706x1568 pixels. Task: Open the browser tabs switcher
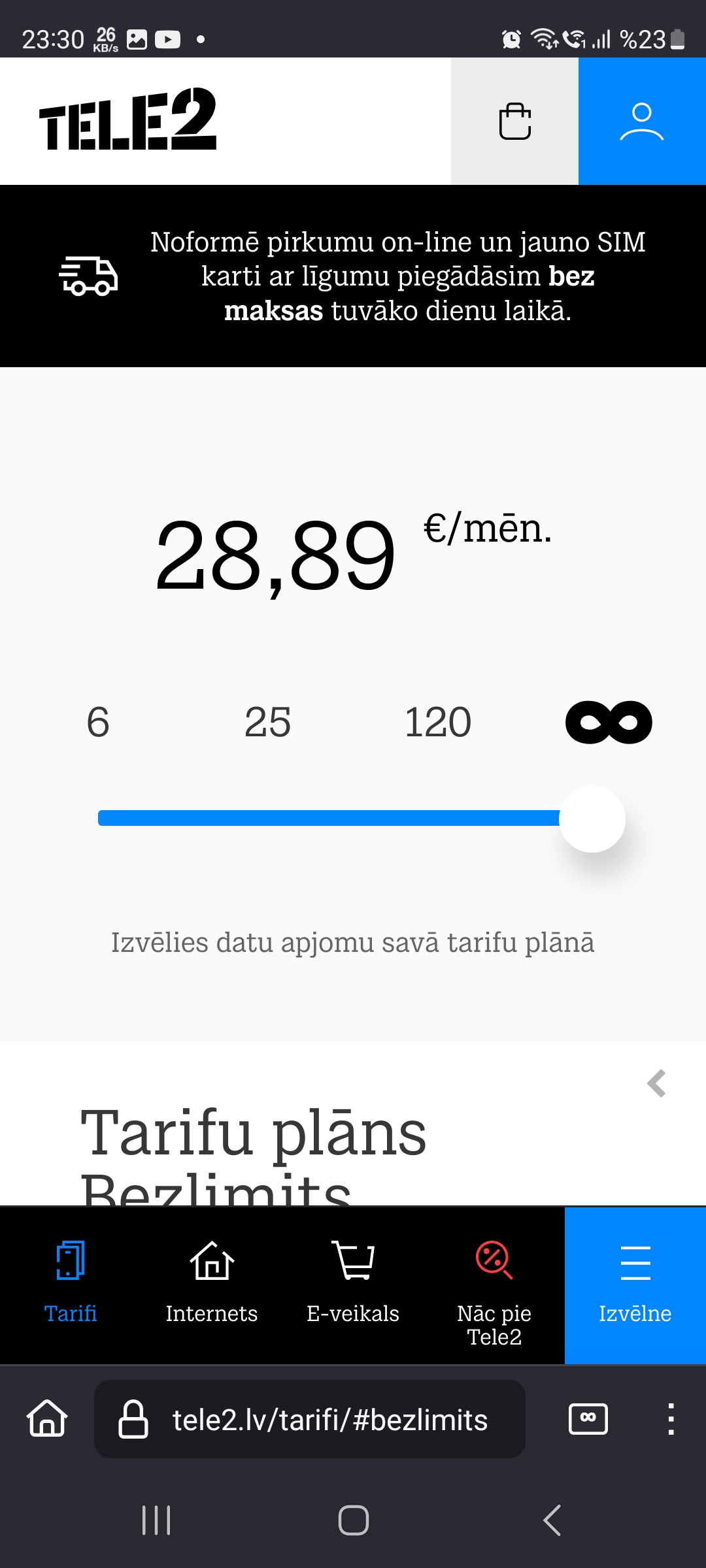[588, 1419]
